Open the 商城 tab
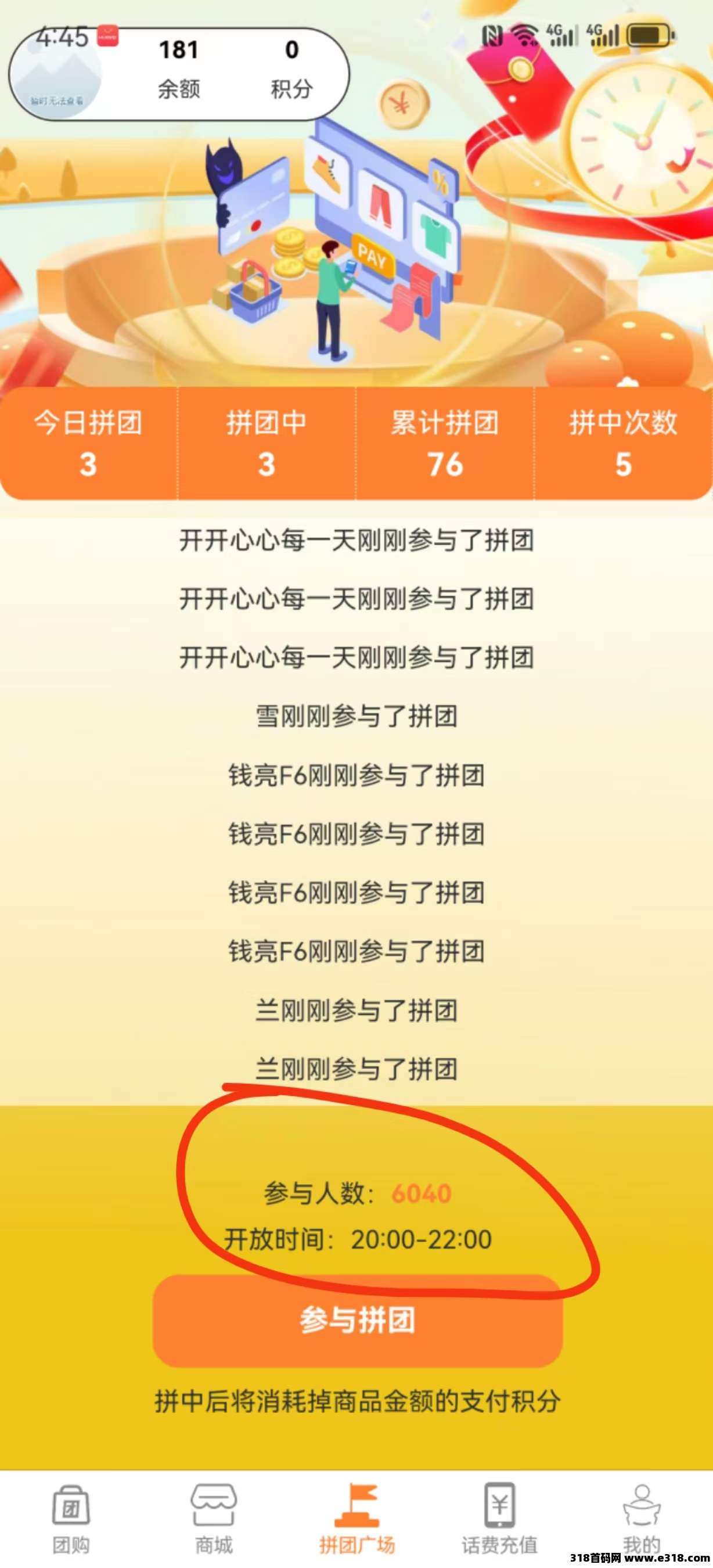713x1568 pixels. [x=214, y=1517]
